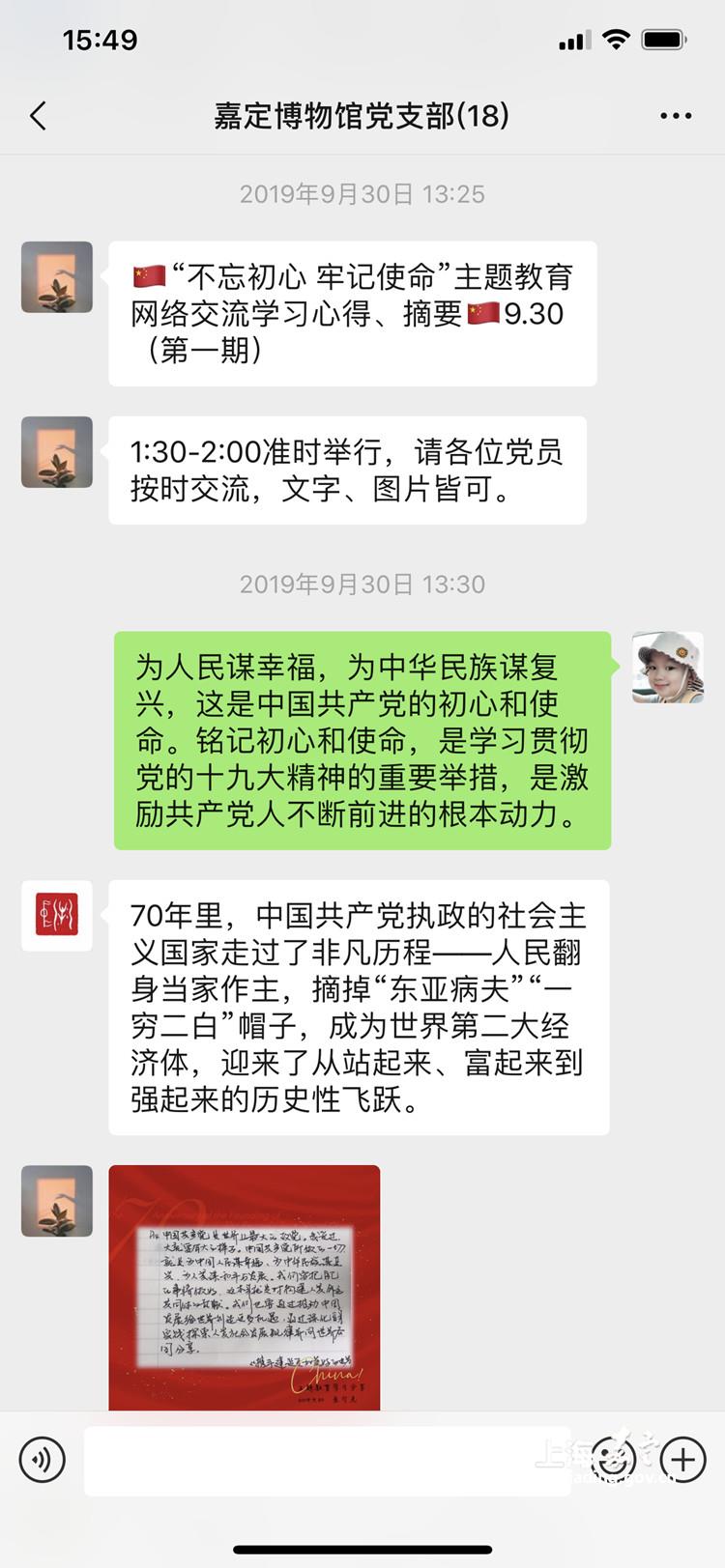The width and height of the screenshot is (725, 1568).
Task: Open avatar beside the 1:30-2:00 message
Action: 57,452
